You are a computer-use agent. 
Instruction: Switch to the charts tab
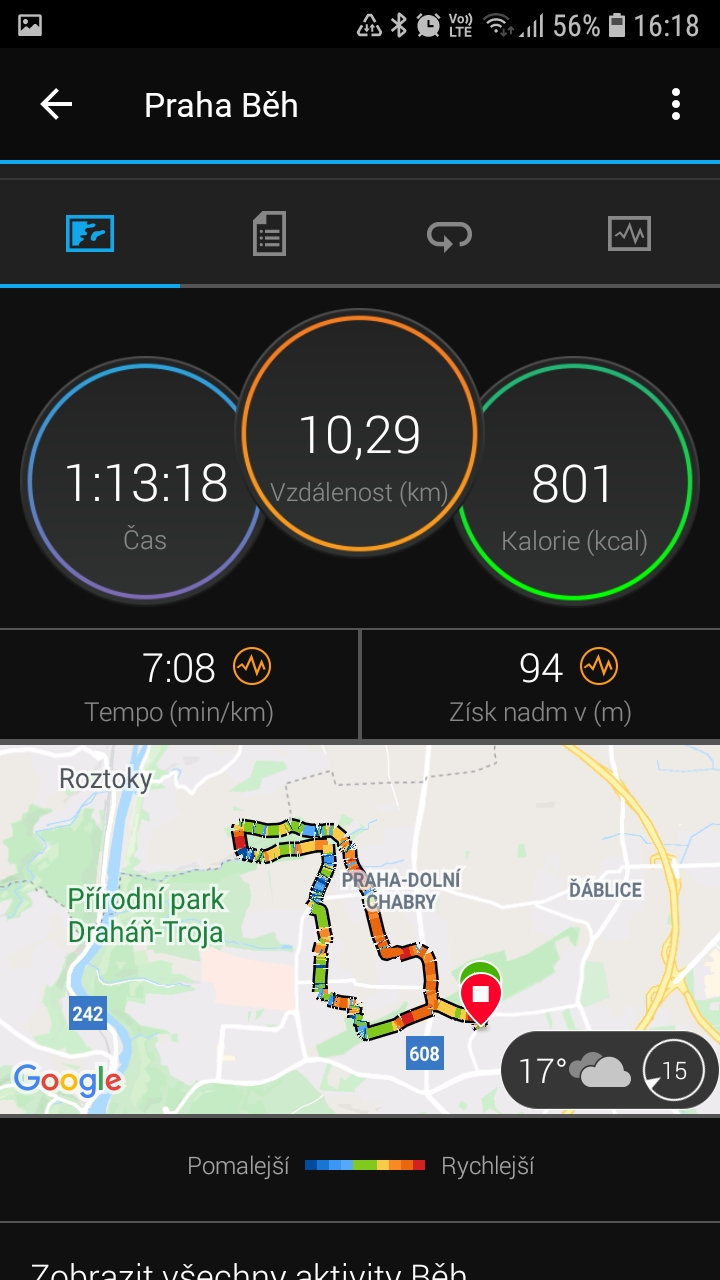click(629, 234)
